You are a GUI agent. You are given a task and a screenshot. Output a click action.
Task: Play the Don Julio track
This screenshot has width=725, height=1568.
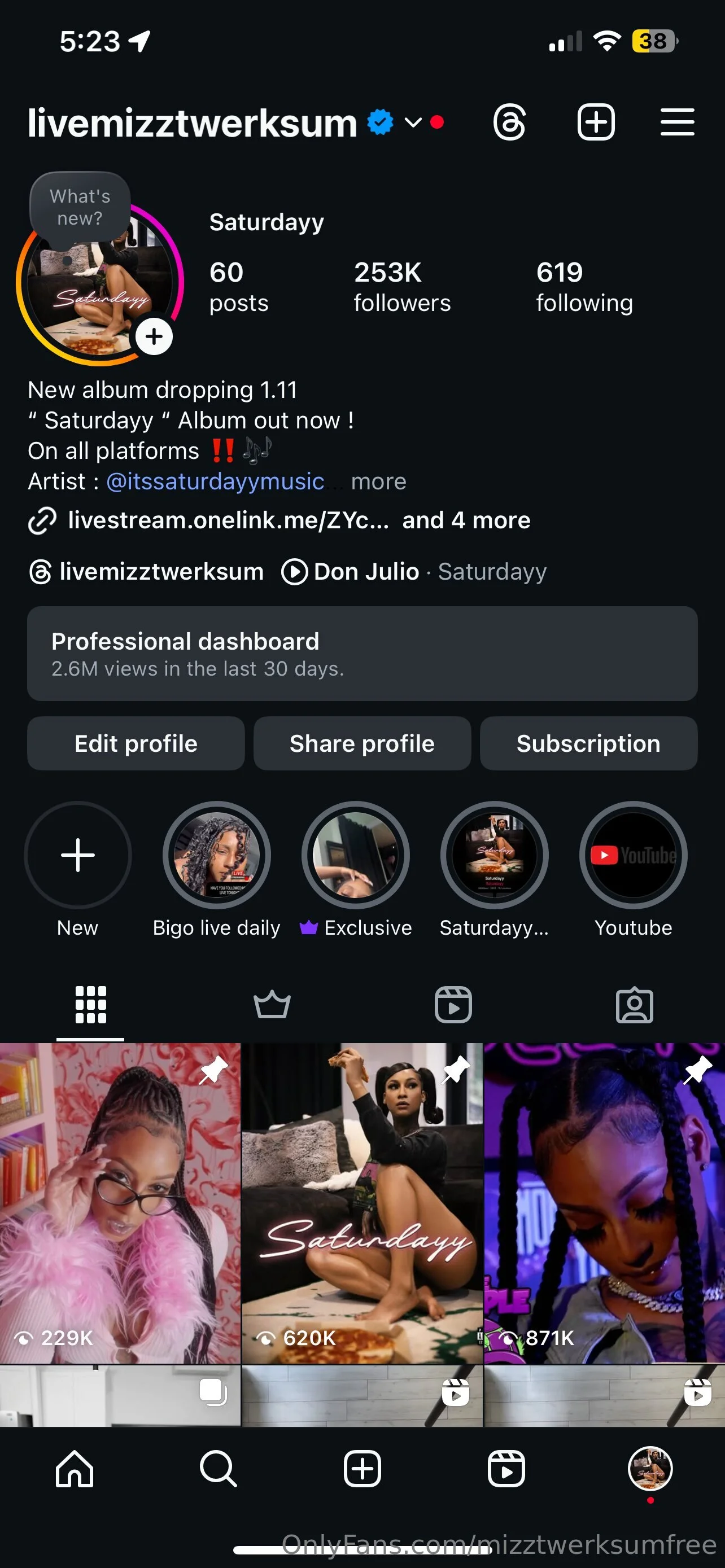[295, 572]
